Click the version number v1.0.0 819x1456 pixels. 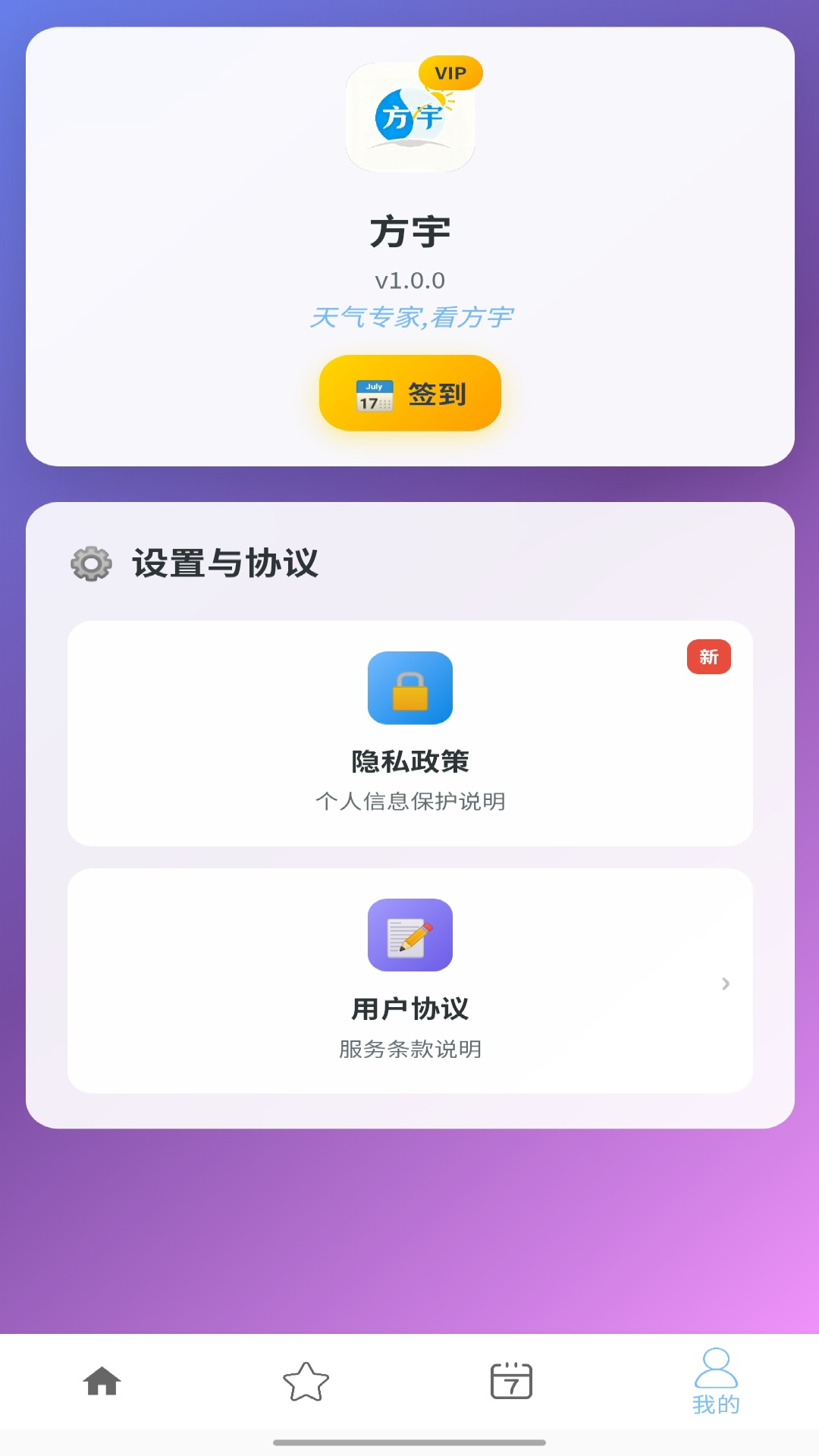click(409, 279)
